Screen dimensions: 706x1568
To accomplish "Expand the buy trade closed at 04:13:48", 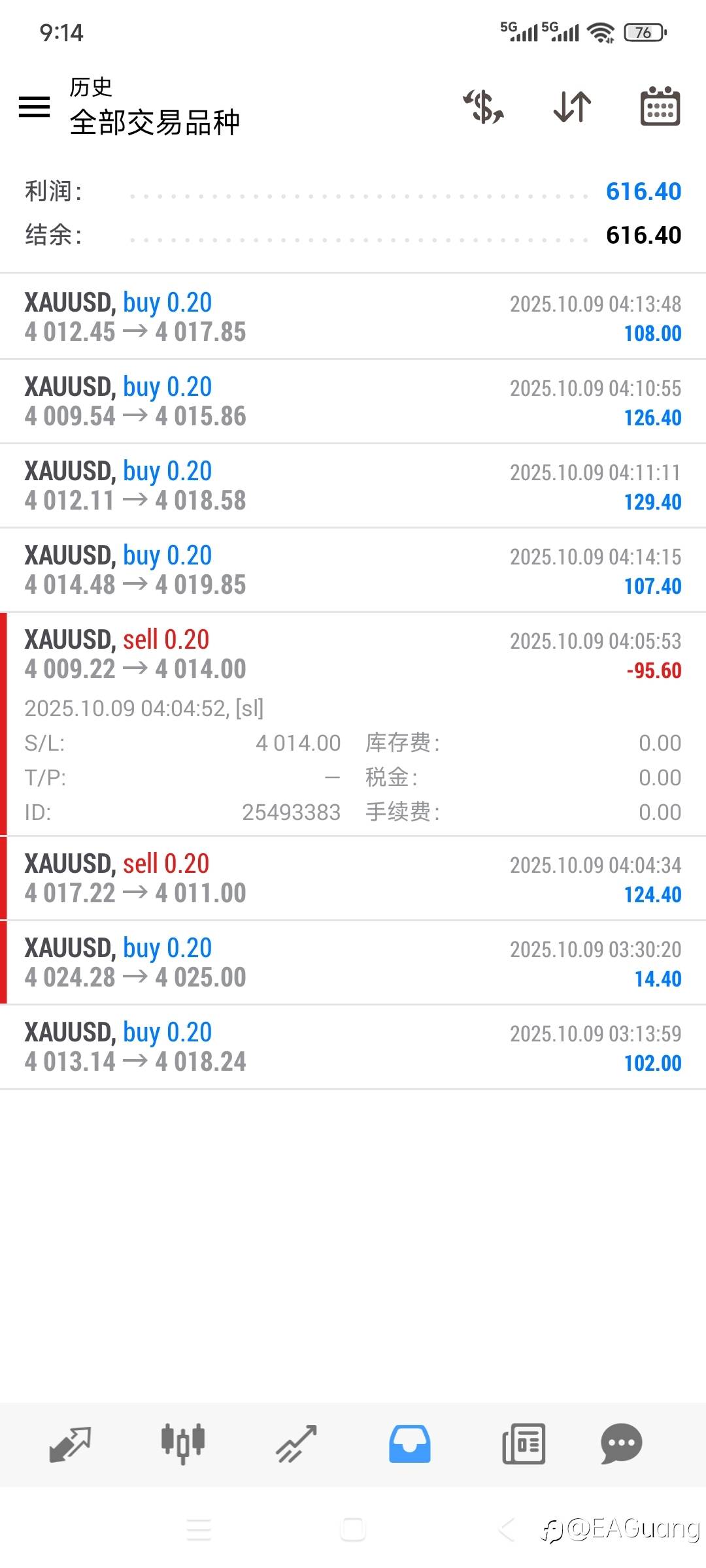I will (x=353, y=317).
